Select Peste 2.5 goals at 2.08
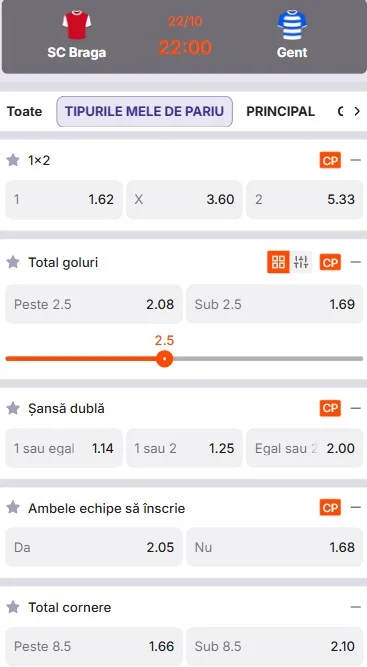This screenshot has width=367, height=667. tap(94, 304)
